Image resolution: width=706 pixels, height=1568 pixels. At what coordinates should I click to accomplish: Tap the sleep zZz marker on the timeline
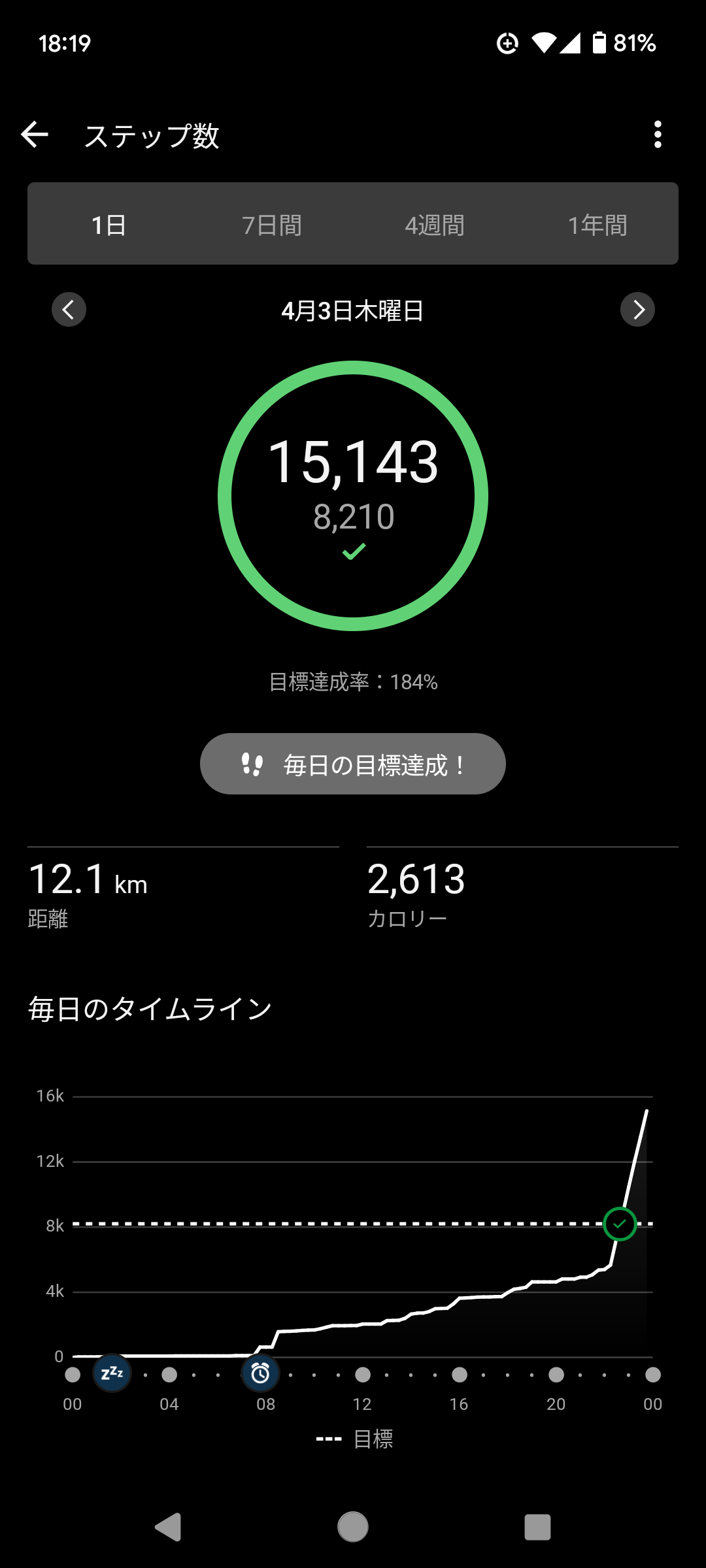coord(112,1373)
